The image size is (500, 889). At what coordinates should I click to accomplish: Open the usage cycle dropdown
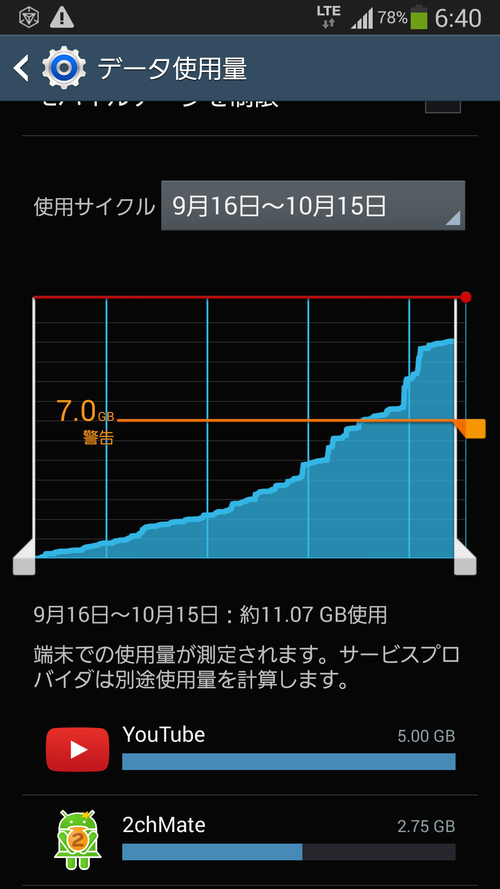click(313, 206)
